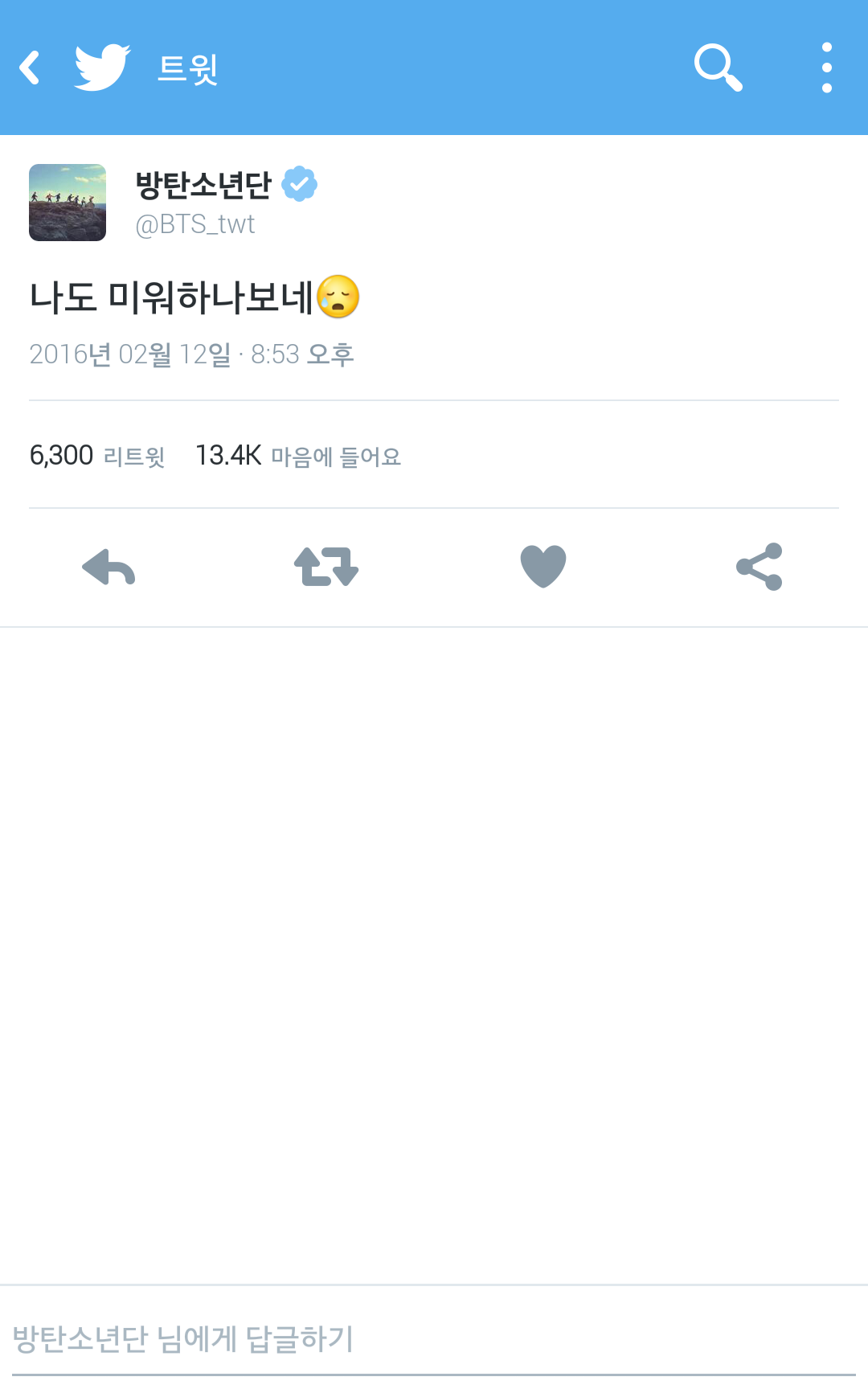Select the reply arrow icon
The image size is (868, 1389).
pyautogui.click(x=108, y=567)
